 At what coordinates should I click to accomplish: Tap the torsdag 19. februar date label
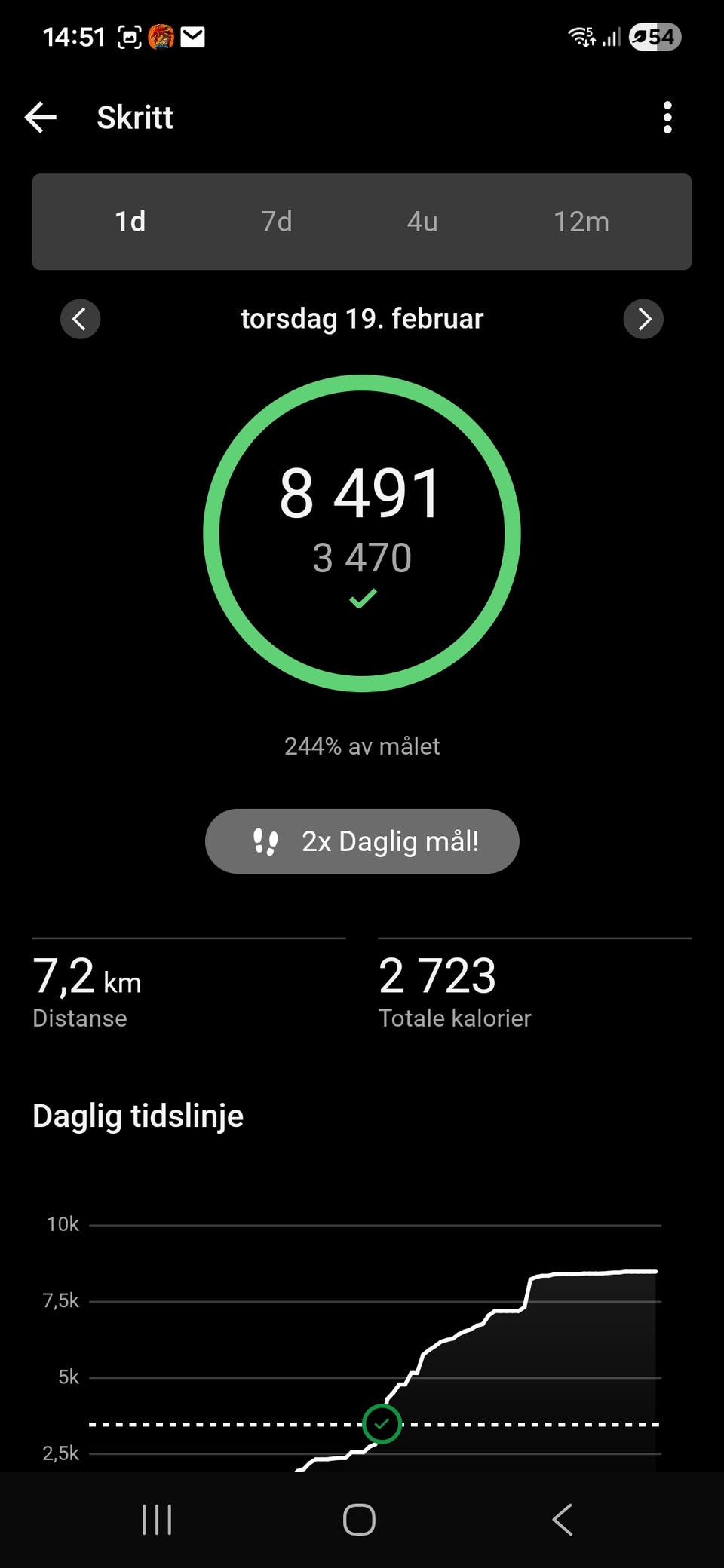(361, 318)
